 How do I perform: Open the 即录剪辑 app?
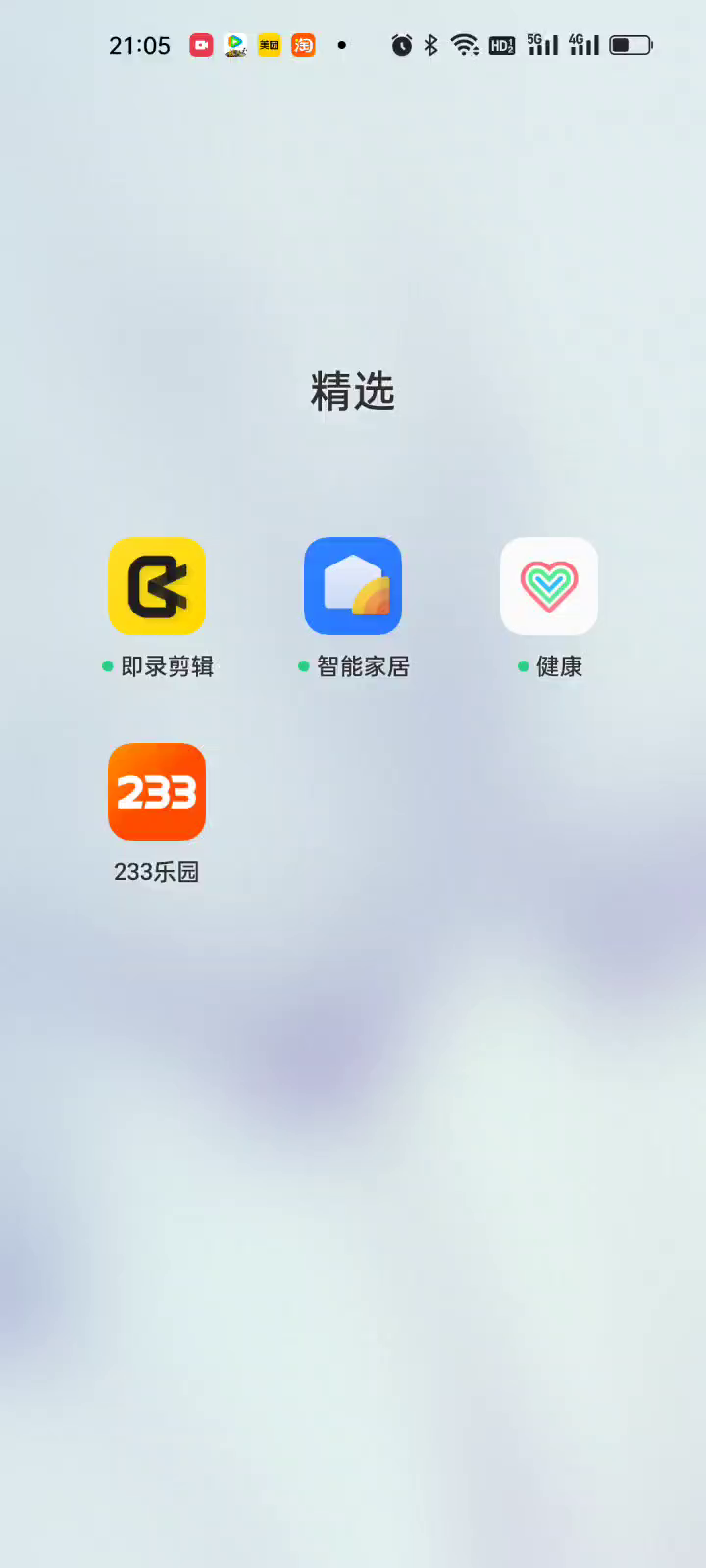pyautogui.click(x=157, y=586)
